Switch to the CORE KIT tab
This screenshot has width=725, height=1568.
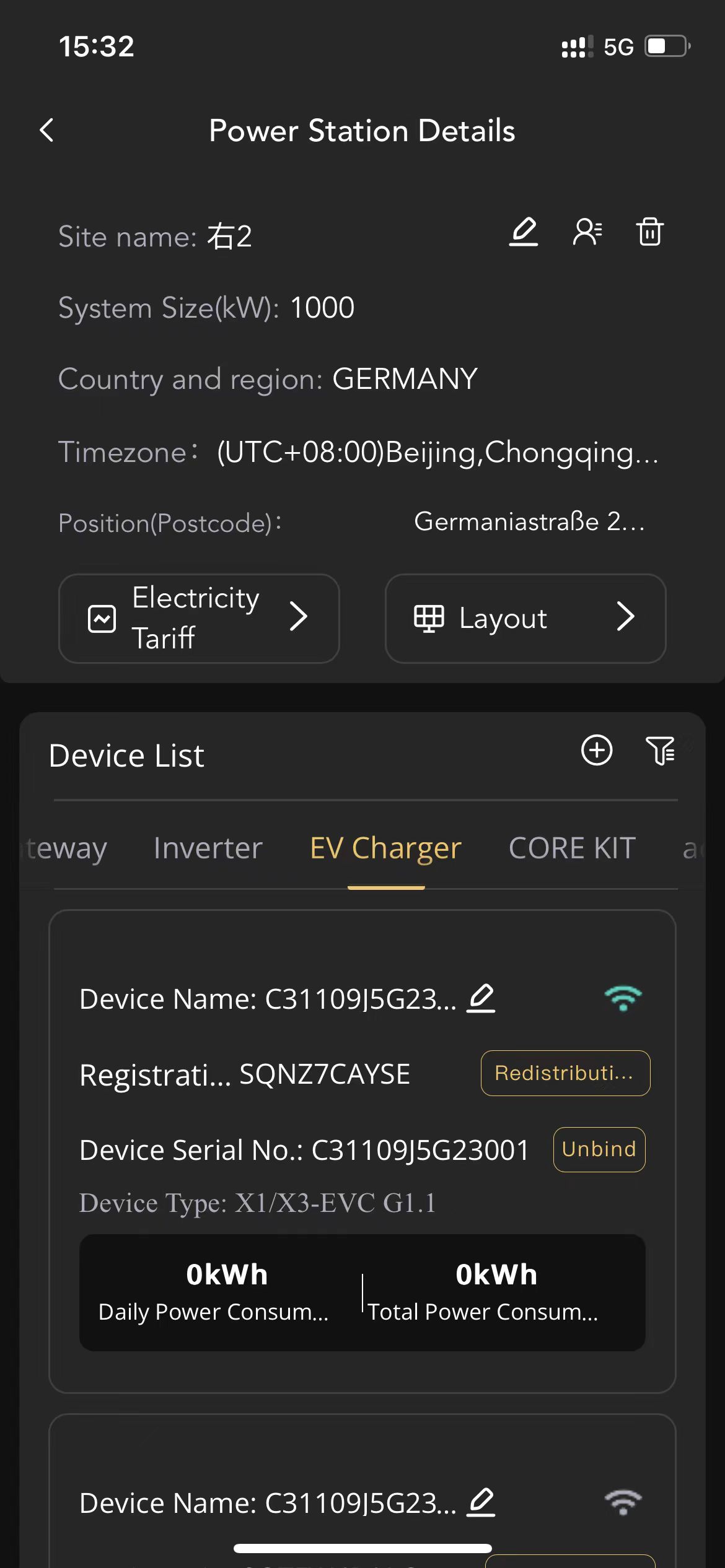(x=572, y=848)
